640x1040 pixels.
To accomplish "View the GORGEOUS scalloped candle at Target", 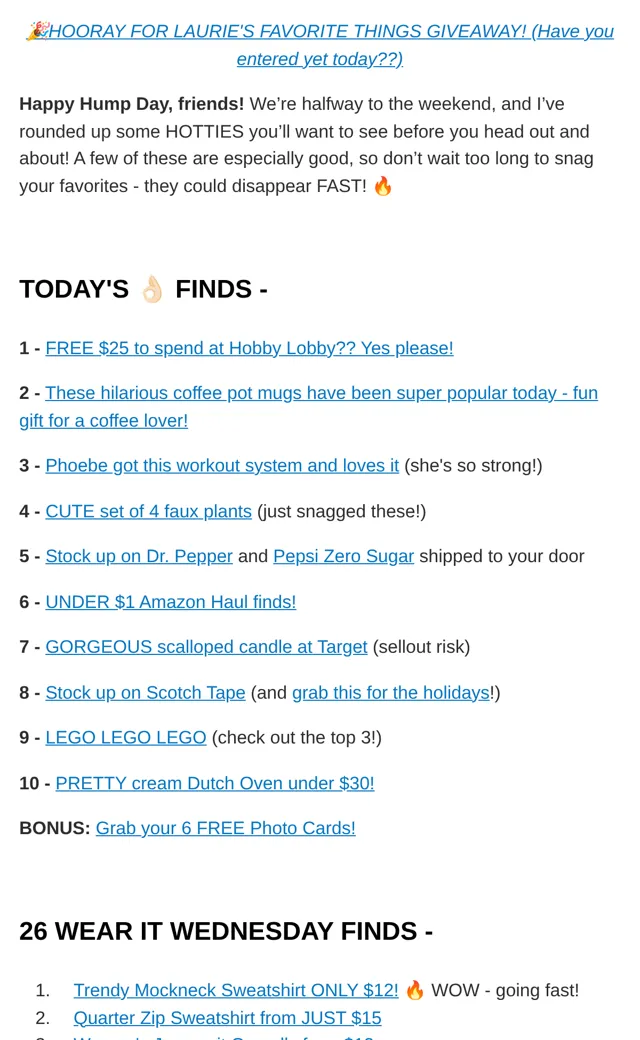I will (x=206, y=647).
